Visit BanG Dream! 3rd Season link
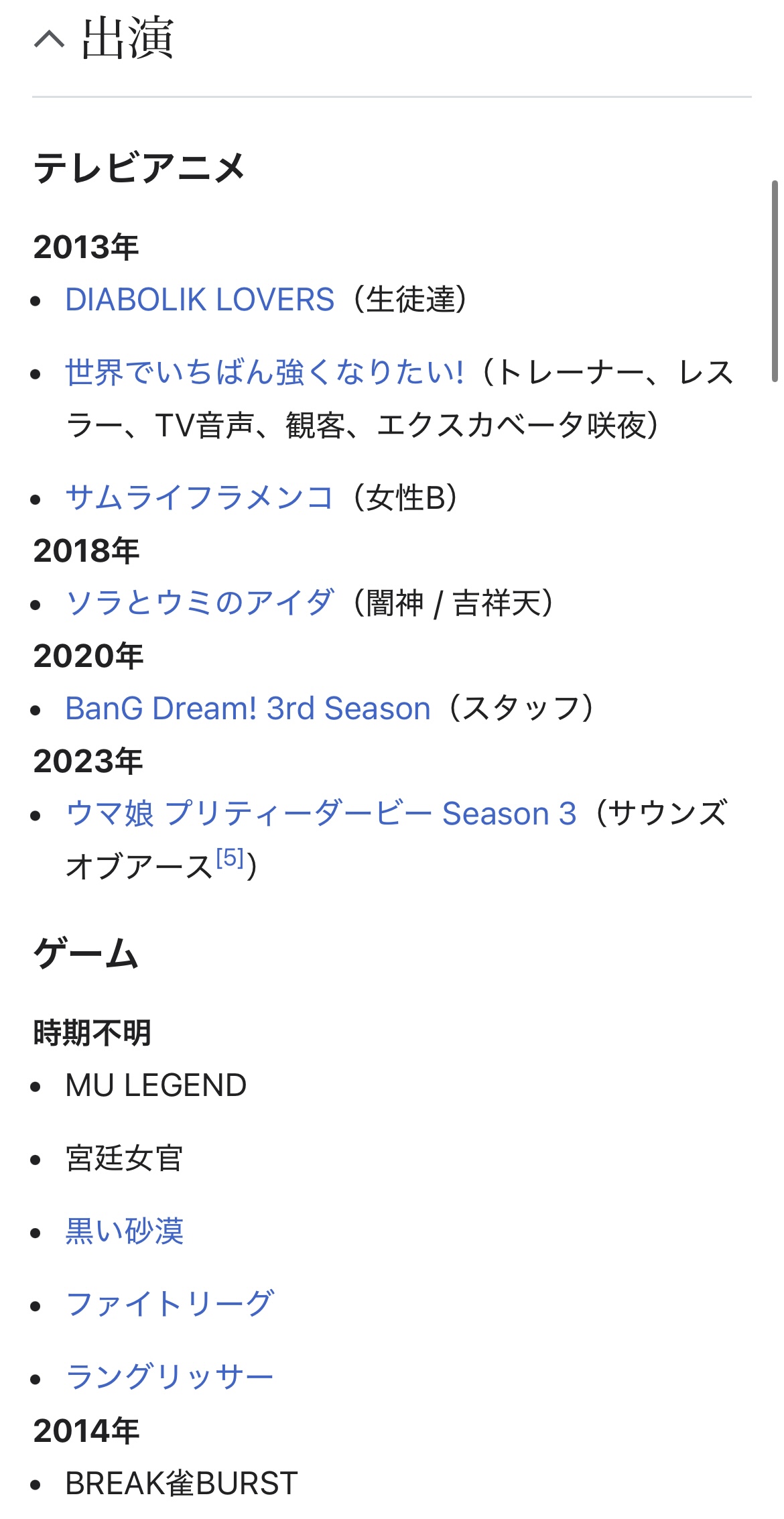This screenshot has height=1519, width=784. [248, 709]
